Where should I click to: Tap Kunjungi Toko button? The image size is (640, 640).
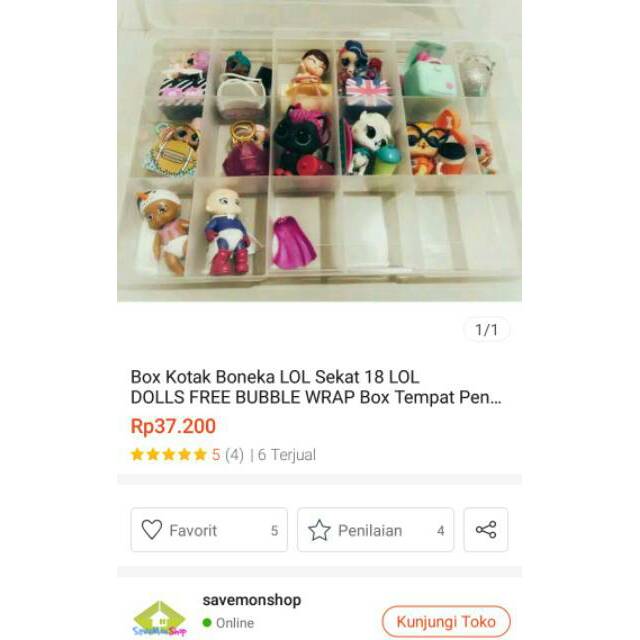446,622
